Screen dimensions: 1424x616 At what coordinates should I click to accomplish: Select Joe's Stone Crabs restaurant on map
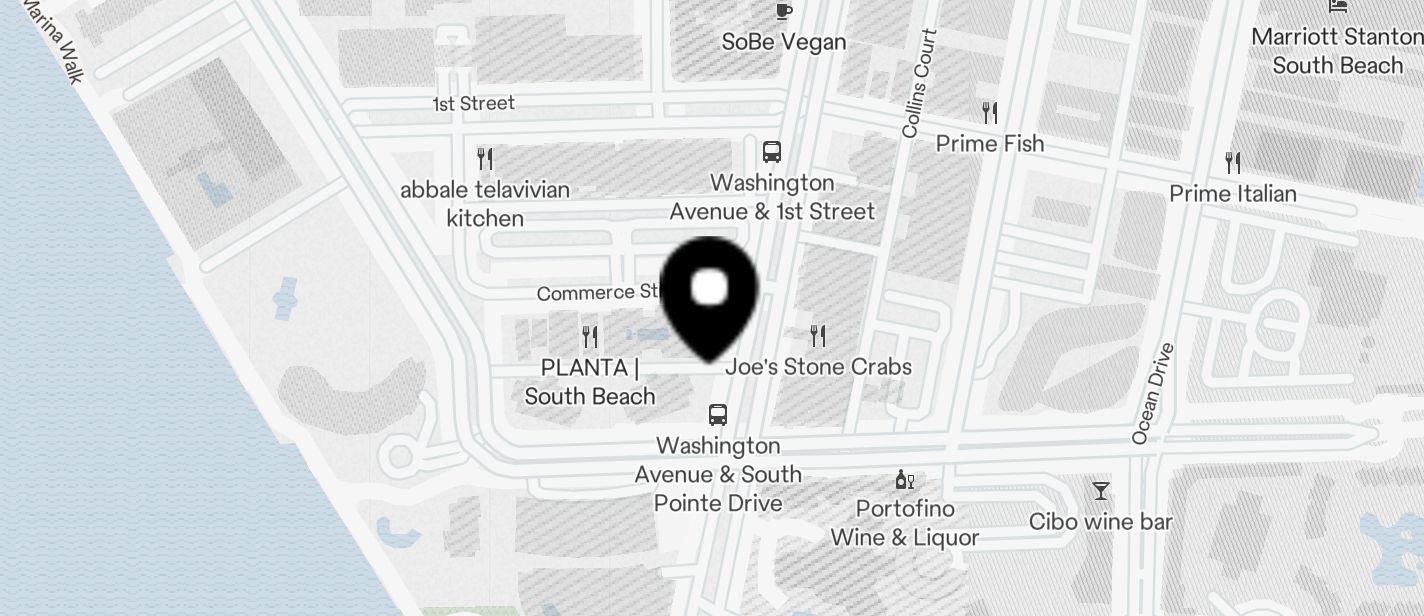pos(818,336)
